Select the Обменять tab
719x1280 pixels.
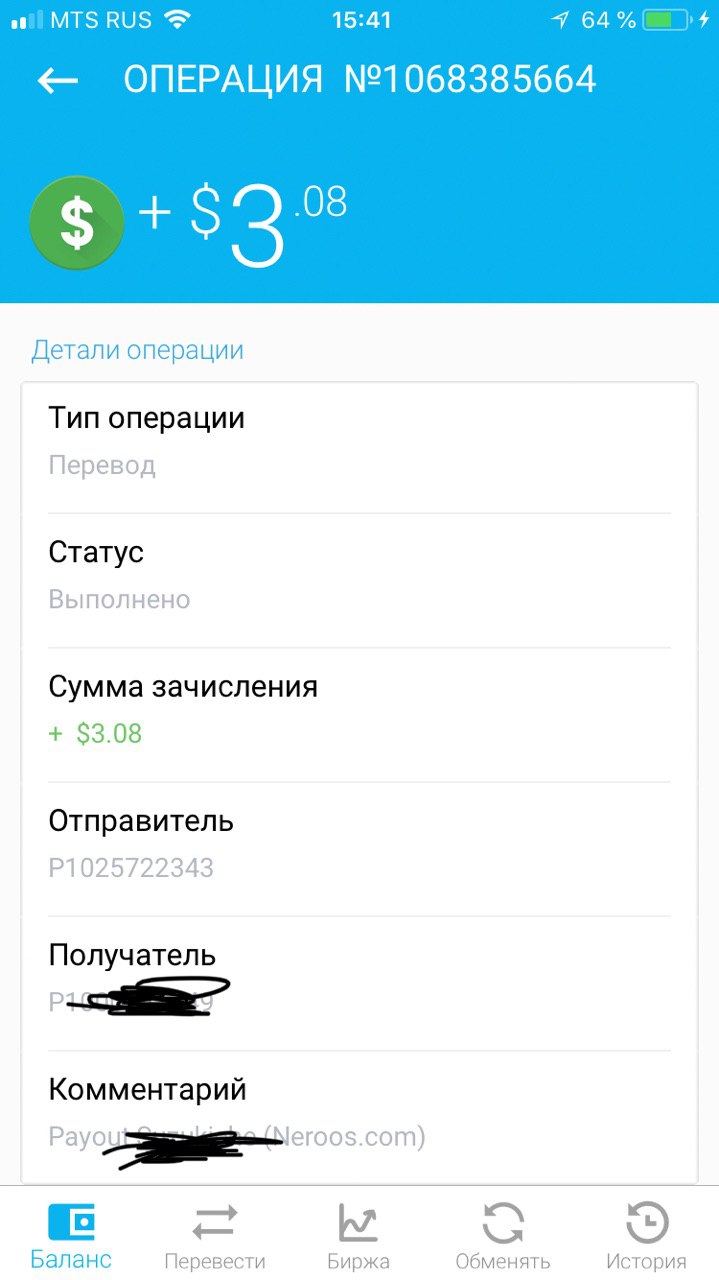click(x=503, y=1236)
